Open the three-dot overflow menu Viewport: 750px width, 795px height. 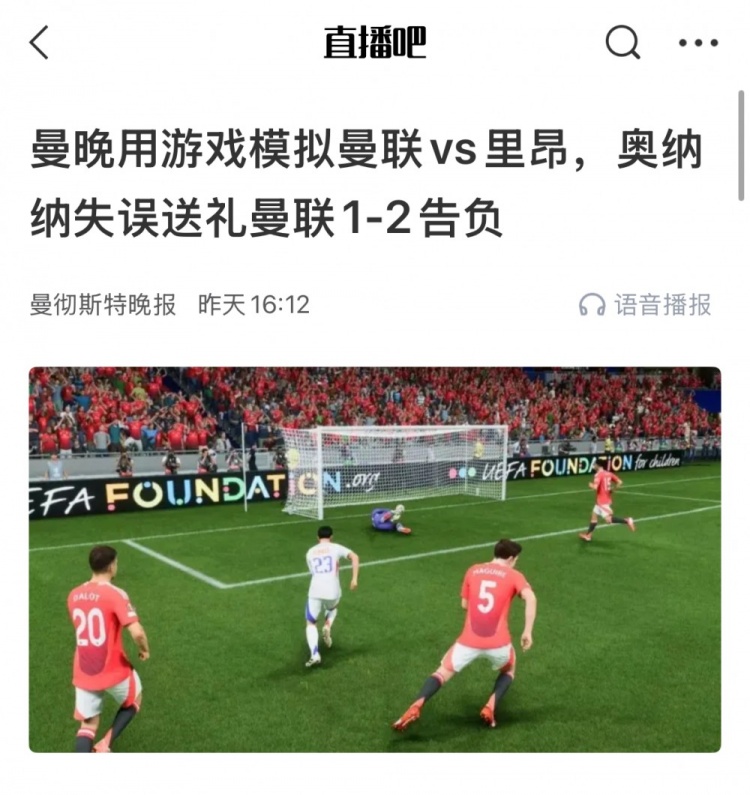tap(698, 43)
